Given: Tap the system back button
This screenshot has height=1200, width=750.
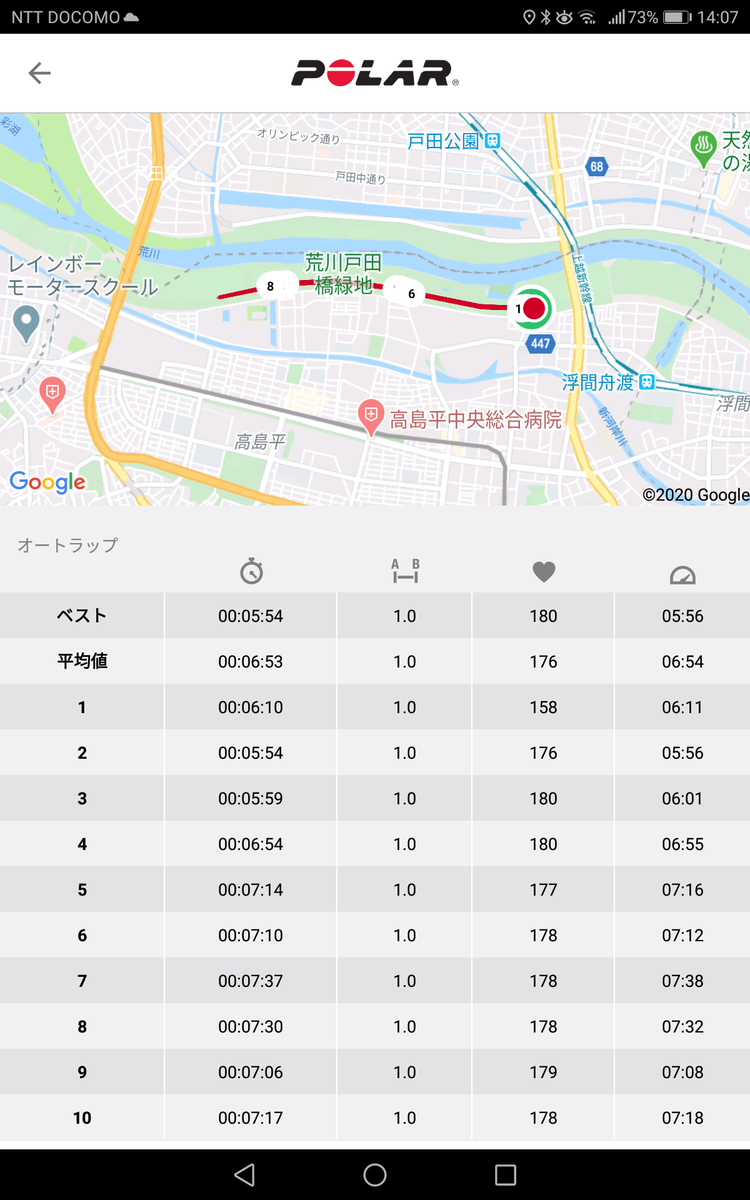Looking at the screenshot, I should click(x=244, y=1174).
